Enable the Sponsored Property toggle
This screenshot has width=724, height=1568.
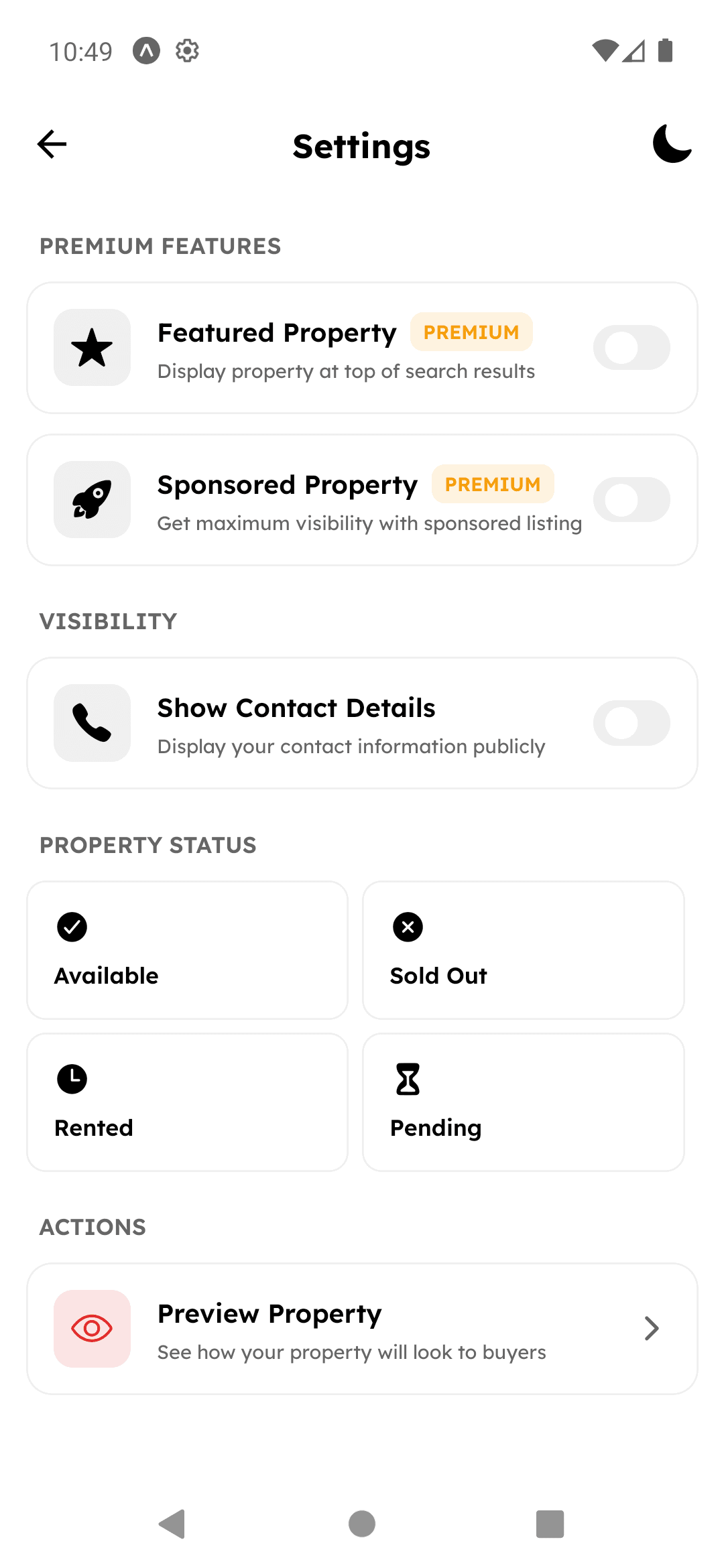pos(631,499)
